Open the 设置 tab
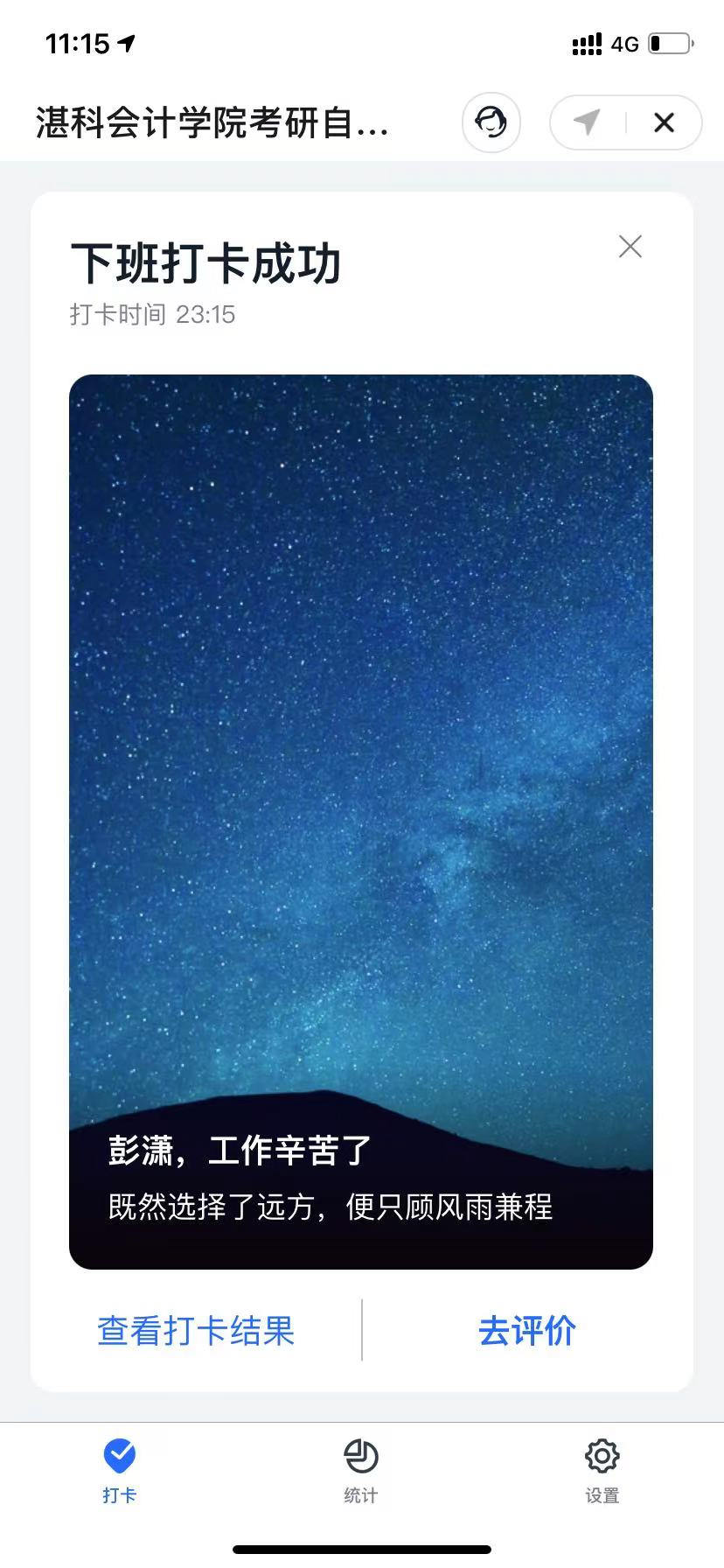 (602, 1472)
